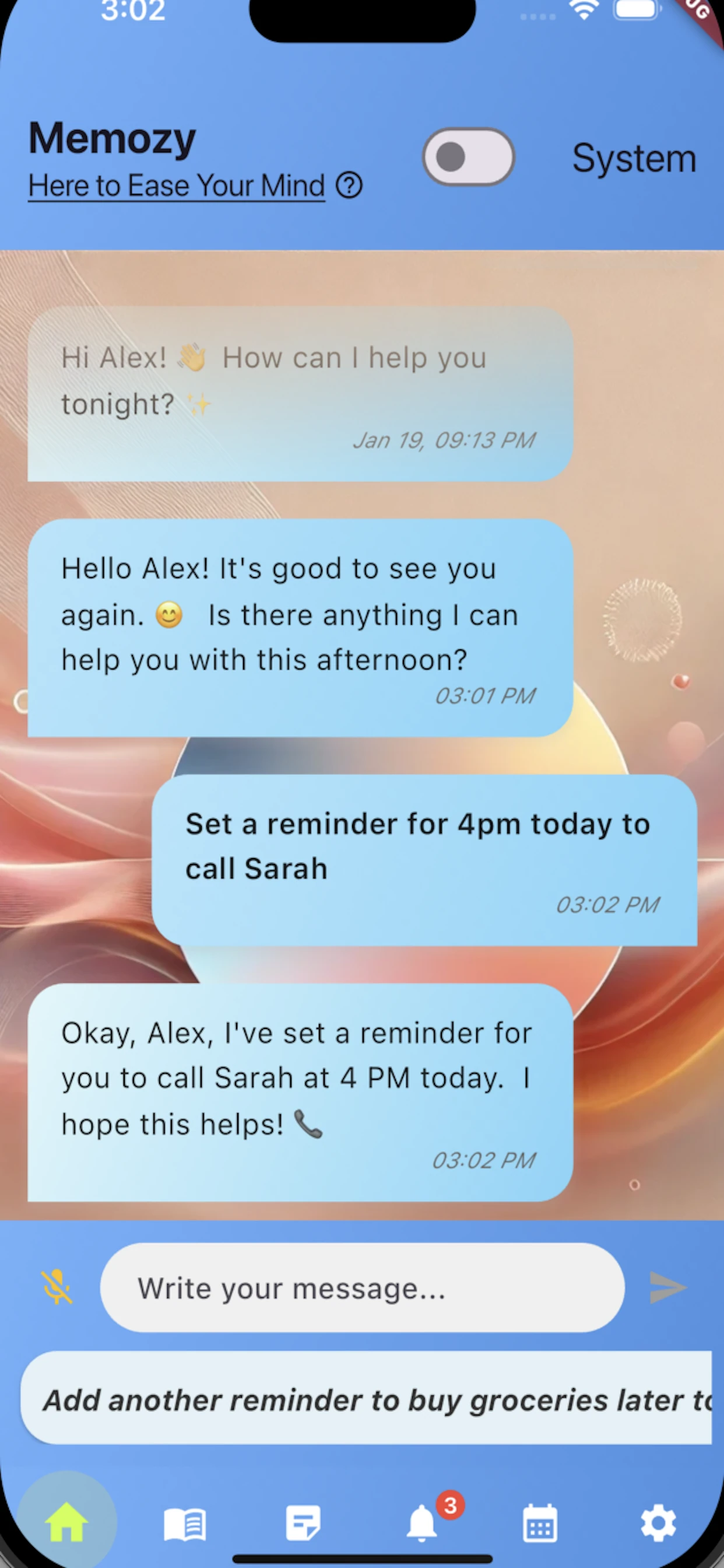Switch to the calendar tab
Viewport: 724px width, 1568px height.
[x=540, y=1524]
